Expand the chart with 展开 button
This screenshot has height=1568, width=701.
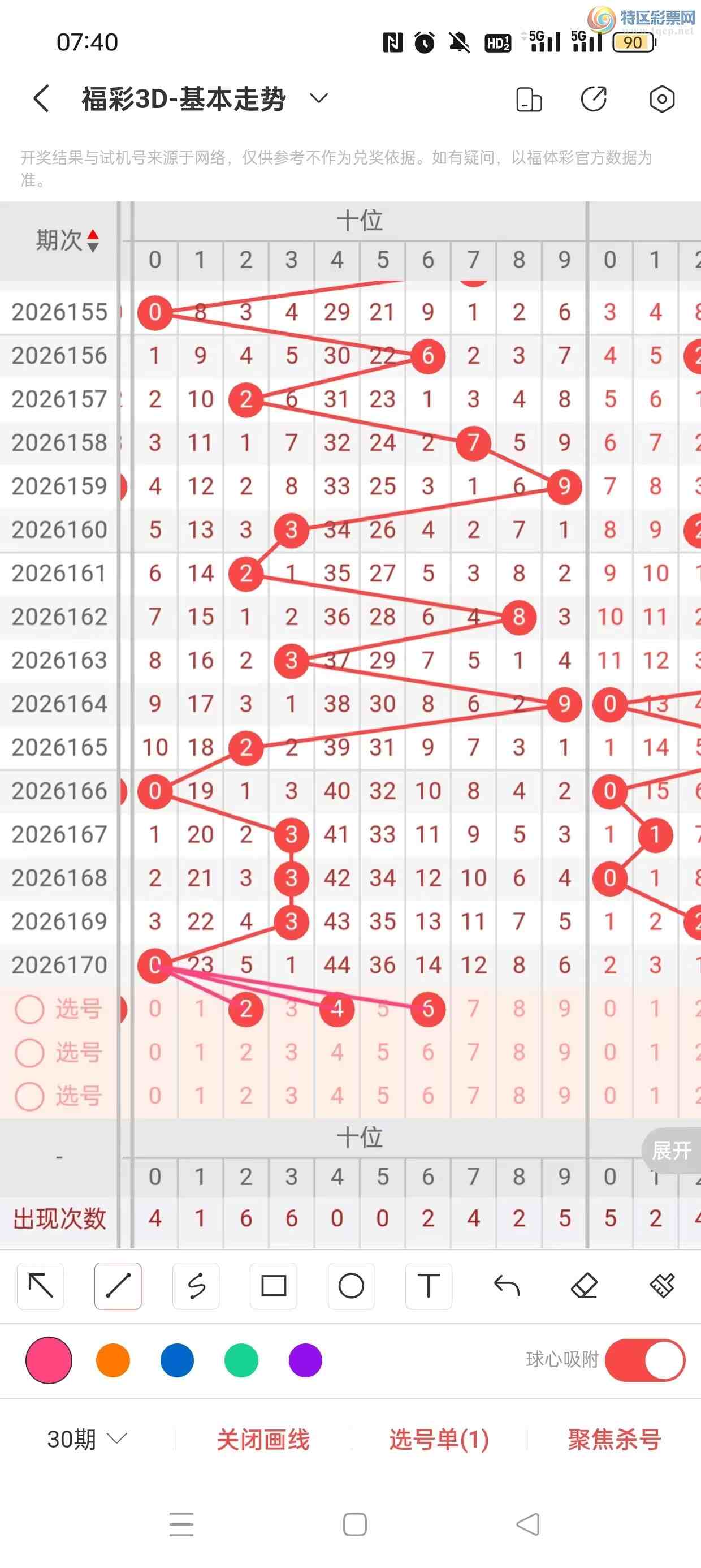[x=671, y=1151]
